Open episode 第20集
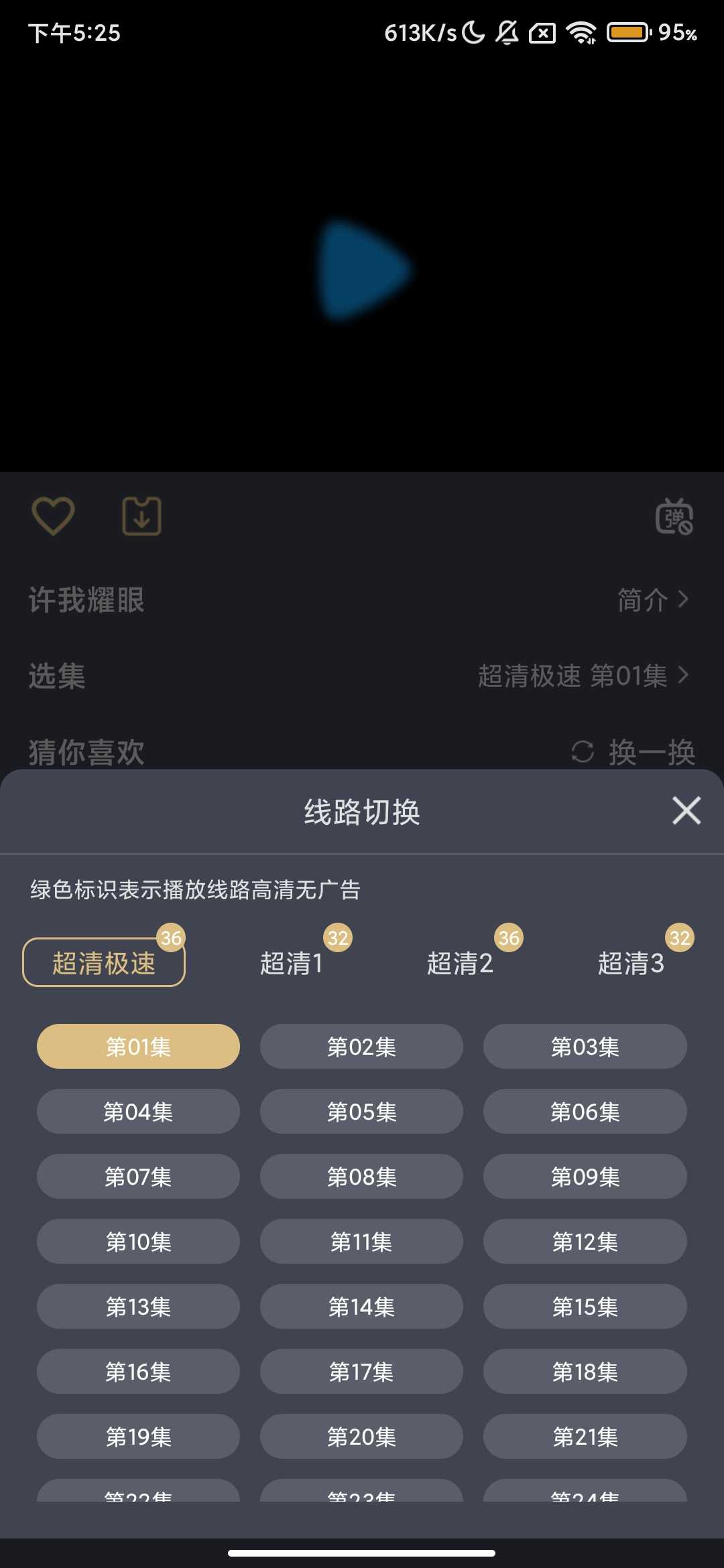Image resolution: width=724 pixels, height=1568 pixels. click(x=361, y=1437)
